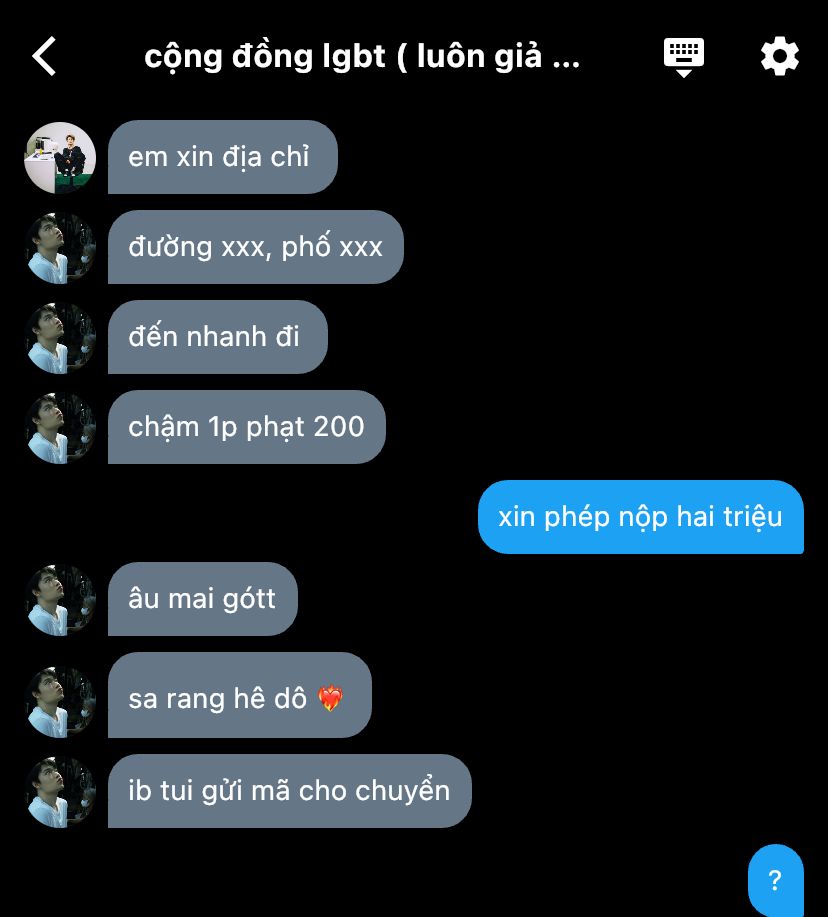Viewport: 828px width, 917px height.
Task: View avatar next to "em xin địa chỉ"
Action: coord(60,158)
